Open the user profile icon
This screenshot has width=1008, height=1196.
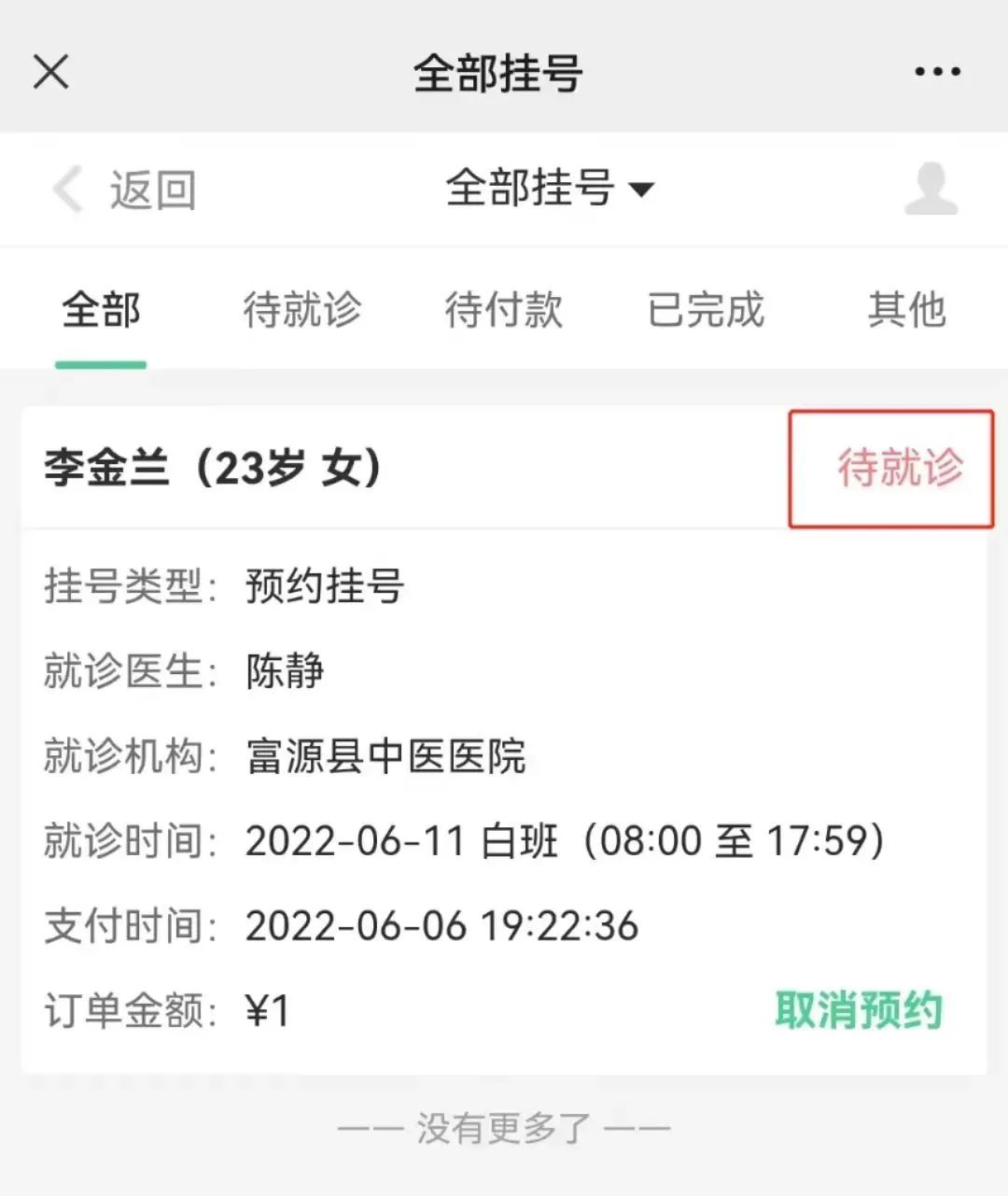tap(931, 187)
